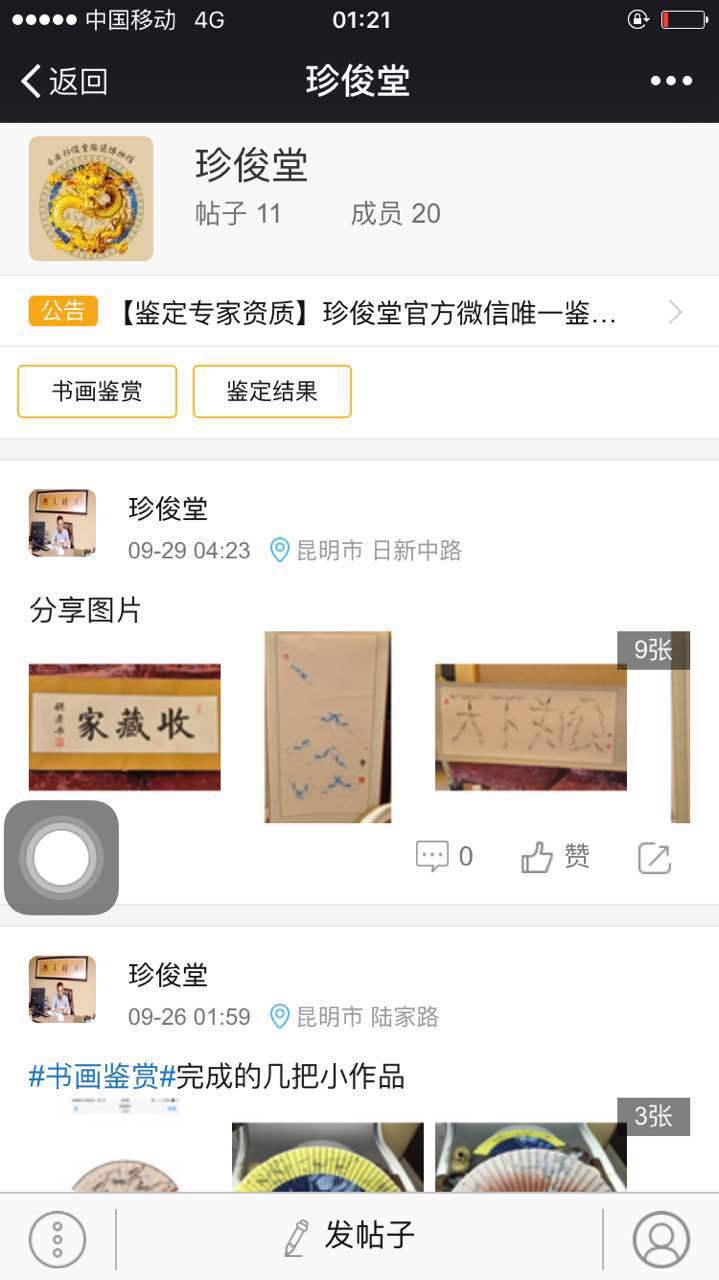Go back using the 返回 arrow
719x1280 pixels.
point(64,81)
